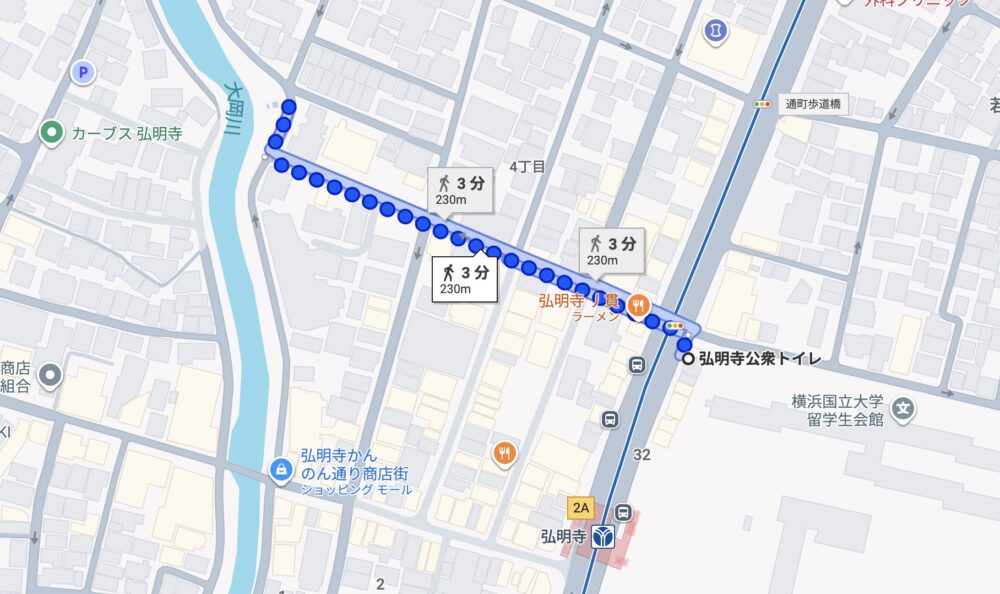Viewport: 1000px width, 594px height.
Task: View 横浜国立大学 留学生会館 school marker
Action: [904, 408]
